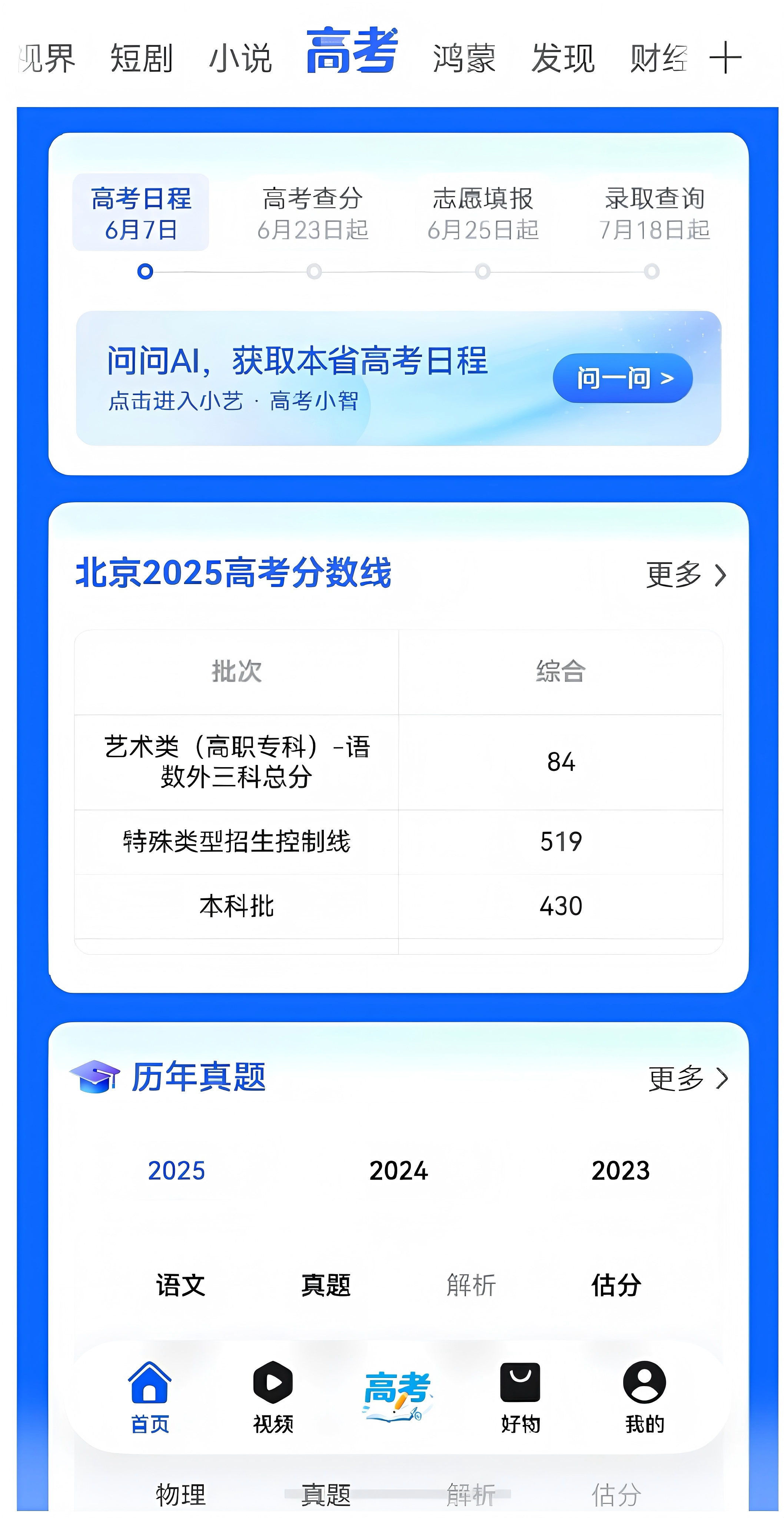Open the 高考 center bottom tab
This screenshot has height=1518, width=784.
tap(398, 1396)
